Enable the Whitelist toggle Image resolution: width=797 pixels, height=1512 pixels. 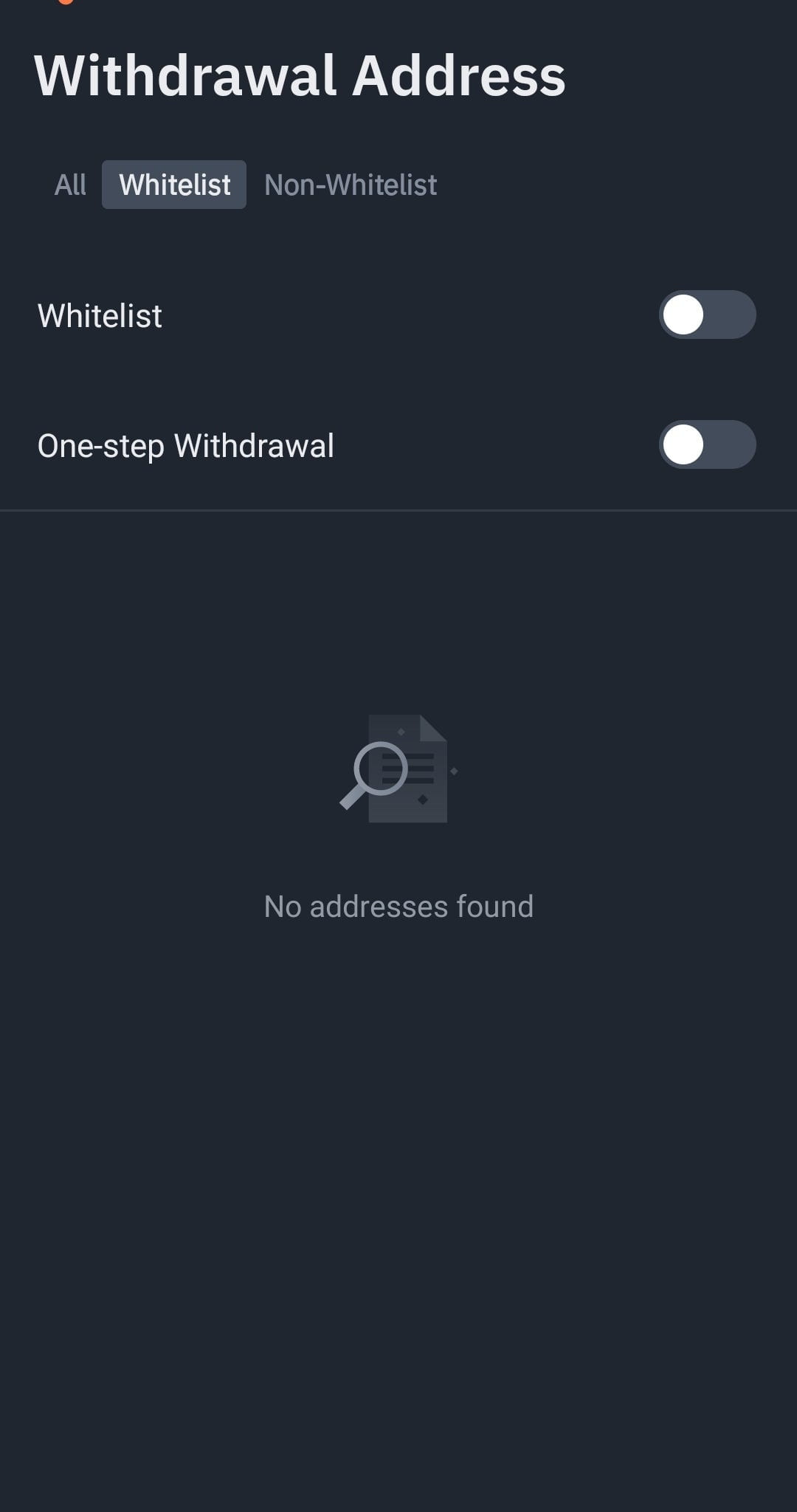coord(706,315)
